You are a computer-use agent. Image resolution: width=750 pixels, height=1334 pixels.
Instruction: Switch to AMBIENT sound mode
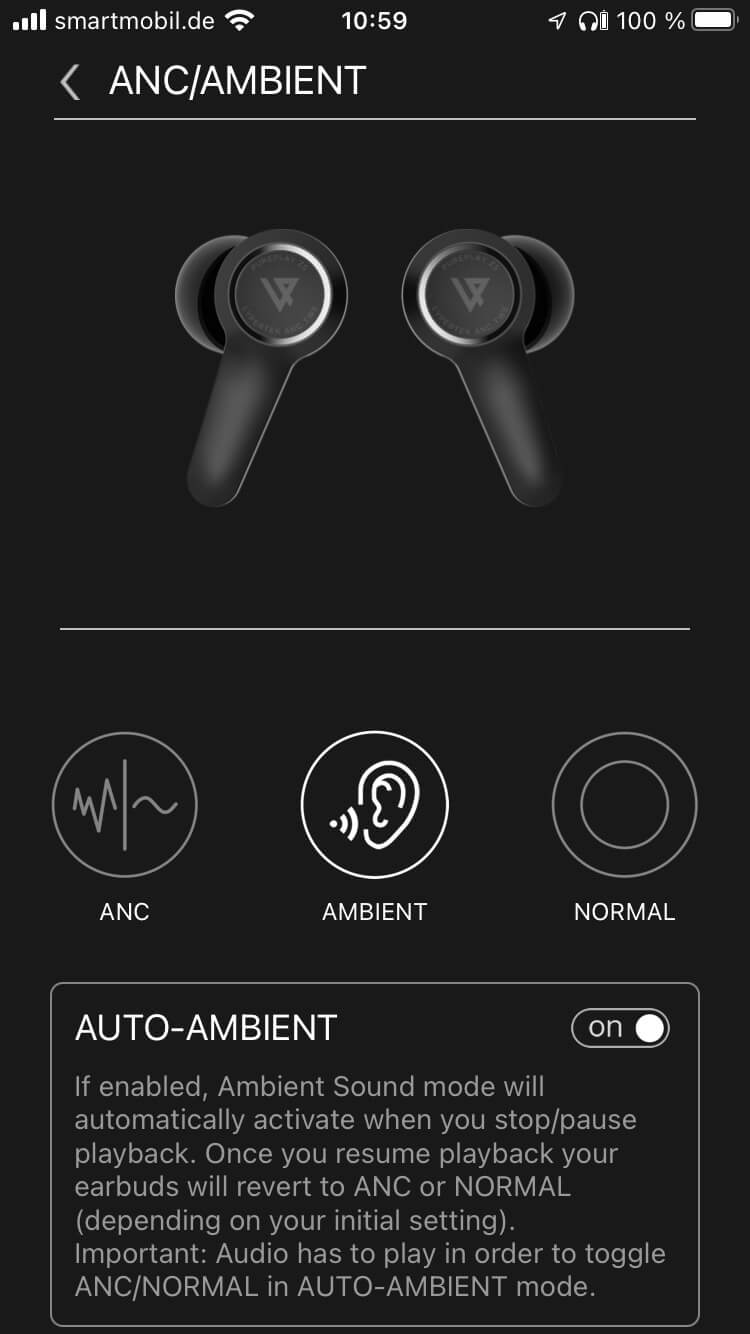point(375,805)
